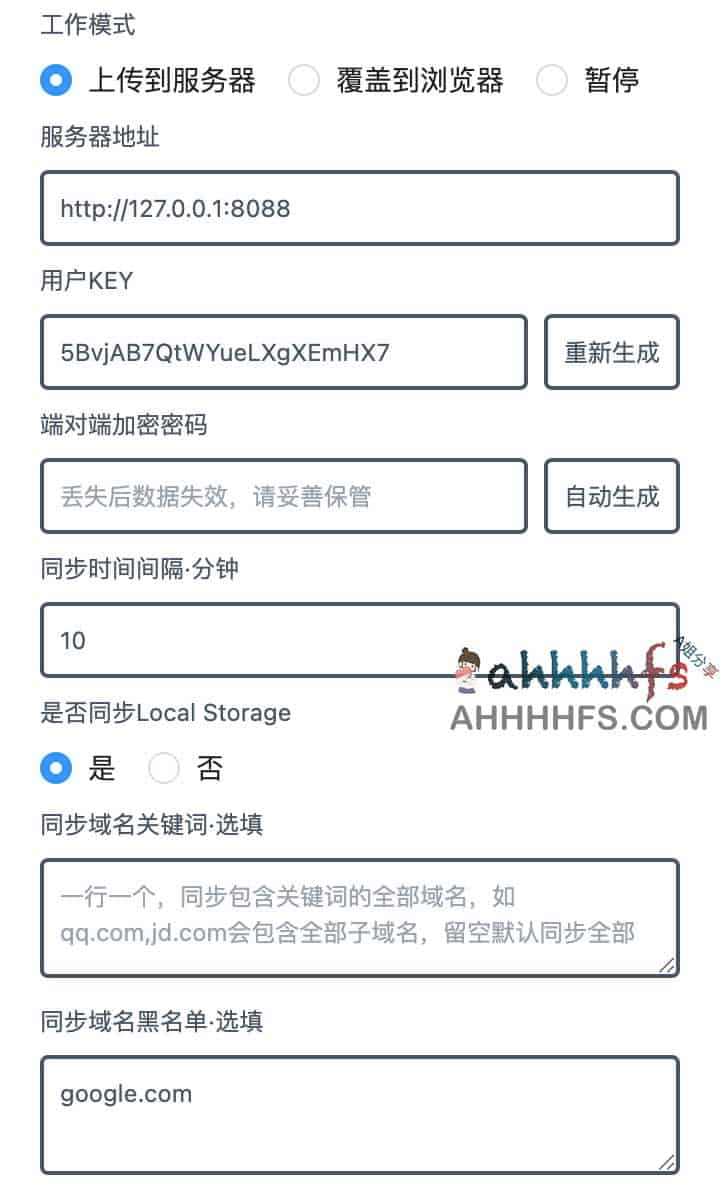This screenshot has height=1200, width=720.
Task: Disable Local Storage sync with 否
Action: click(x=162, y=768)
